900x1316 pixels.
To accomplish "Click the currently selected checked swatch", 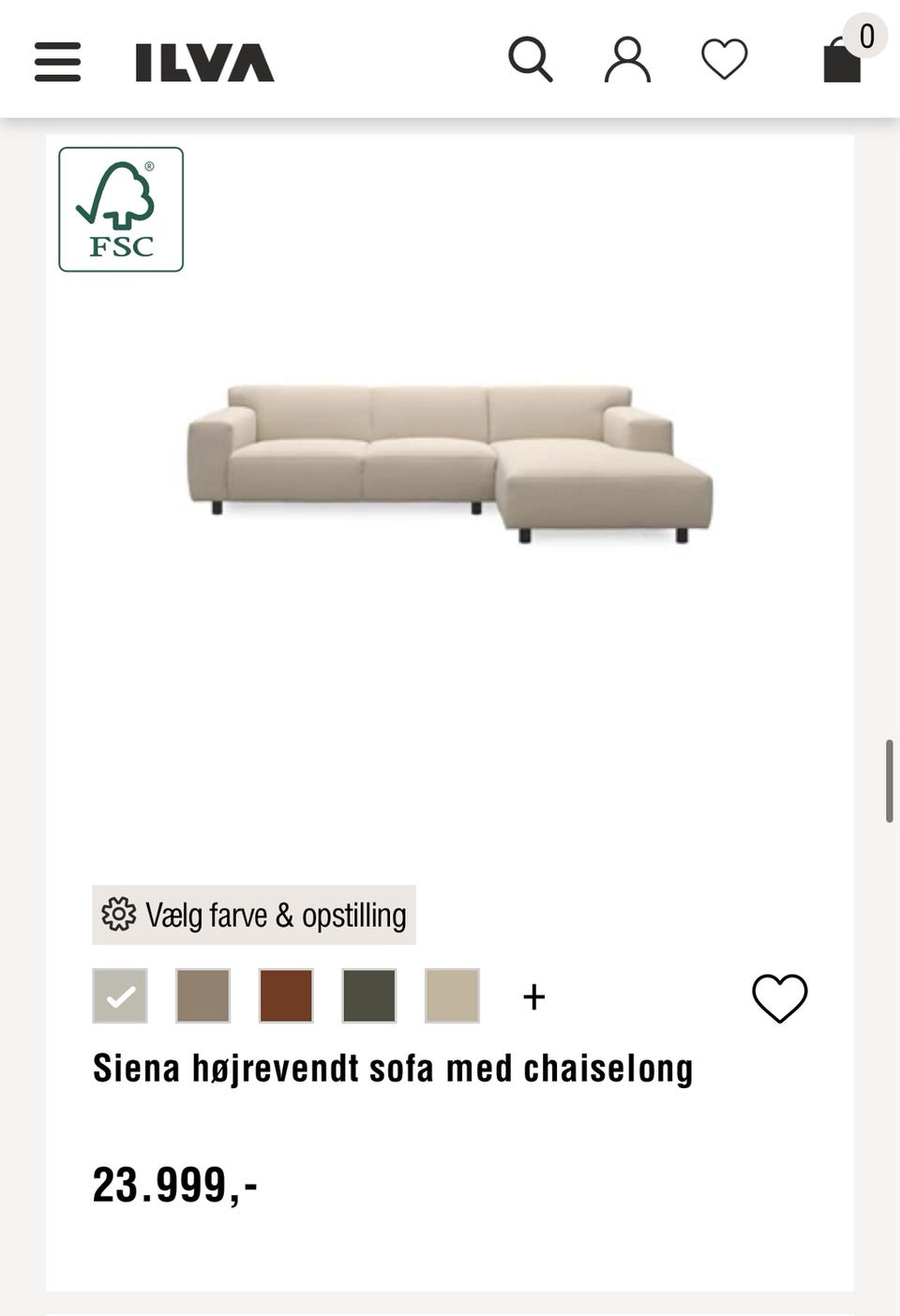I will pyautogui.click(x=120, y=995).
